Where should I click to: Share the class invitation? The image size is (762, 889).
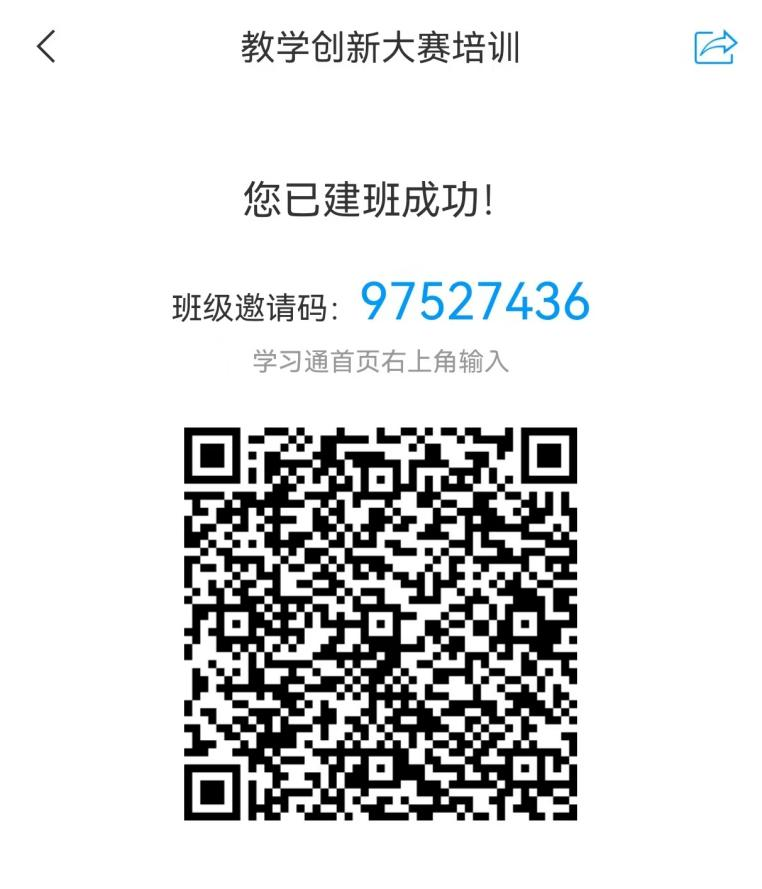715,47
